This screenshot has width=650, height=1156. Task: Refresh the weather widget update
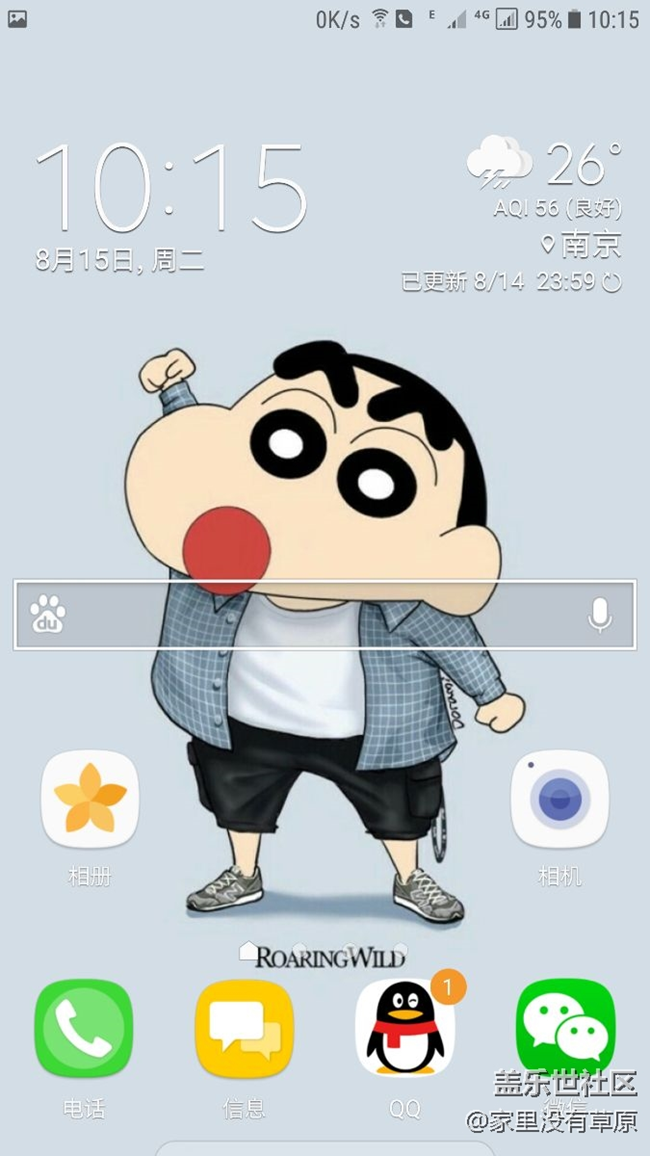point(612,283)
